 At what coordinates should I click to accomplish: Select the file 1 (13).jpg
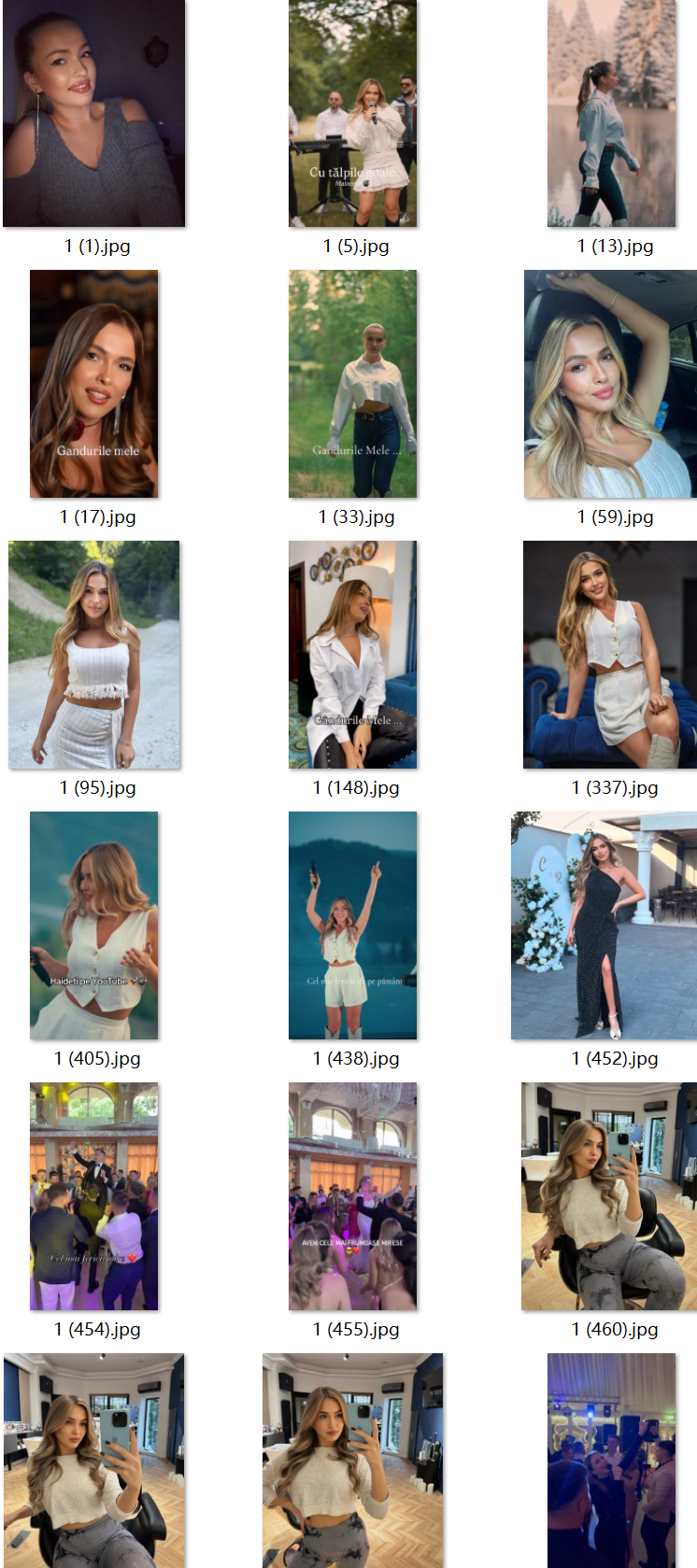(611, 114)
